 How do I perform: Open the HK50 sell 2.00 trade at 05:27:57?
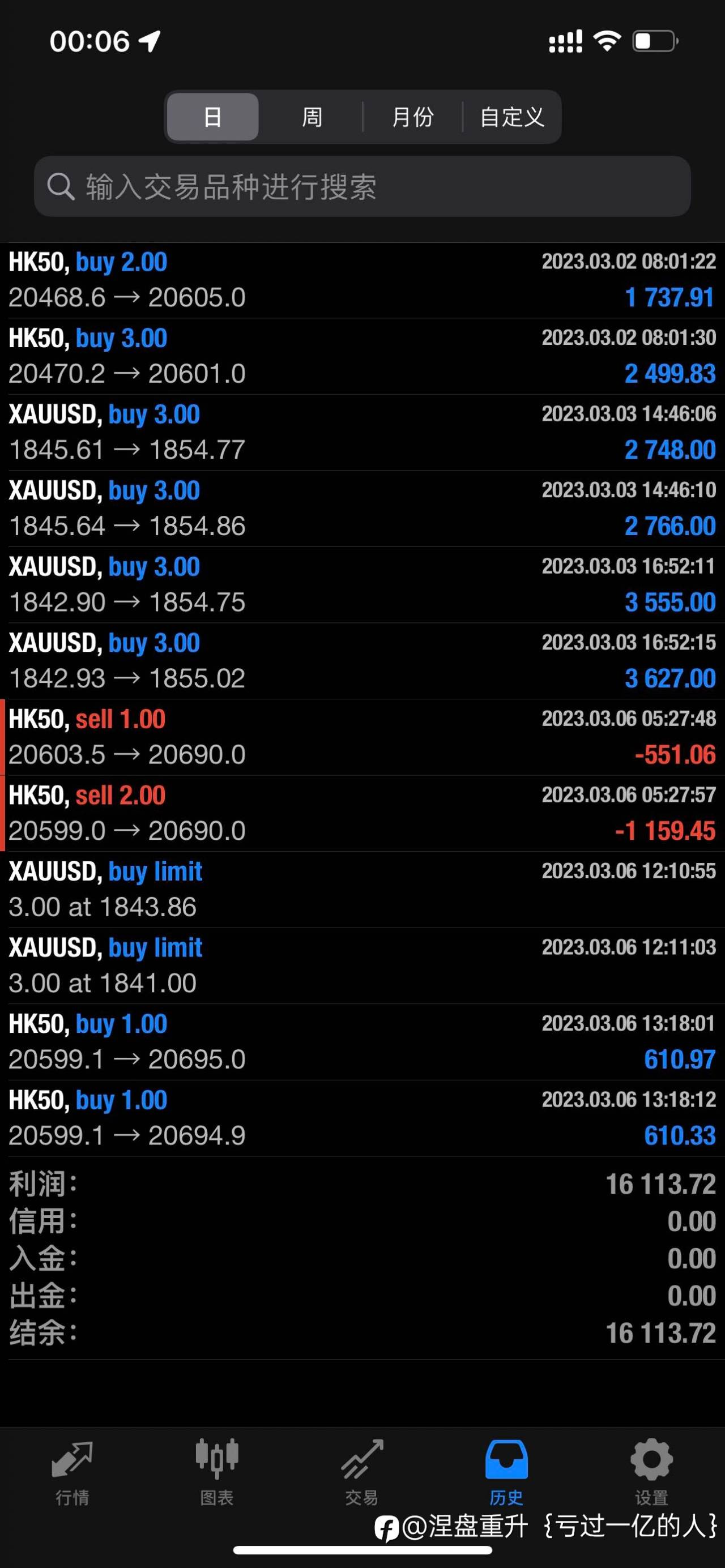click(x=362, y=813)
